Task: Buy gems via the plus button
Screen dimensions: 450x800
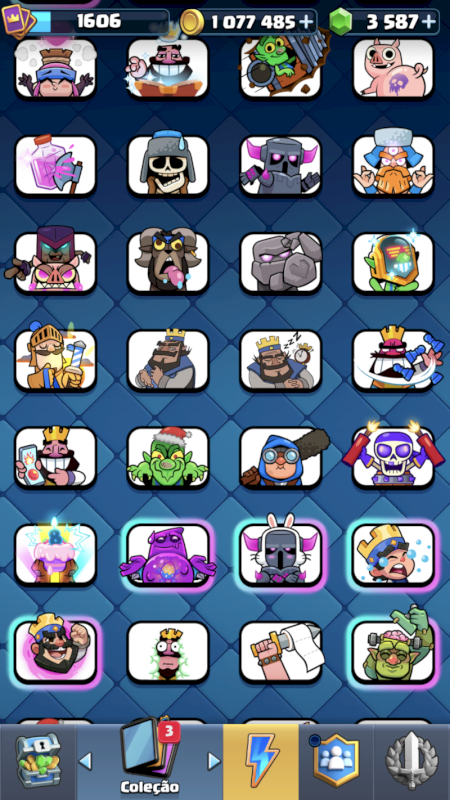Action: (430, 21)
